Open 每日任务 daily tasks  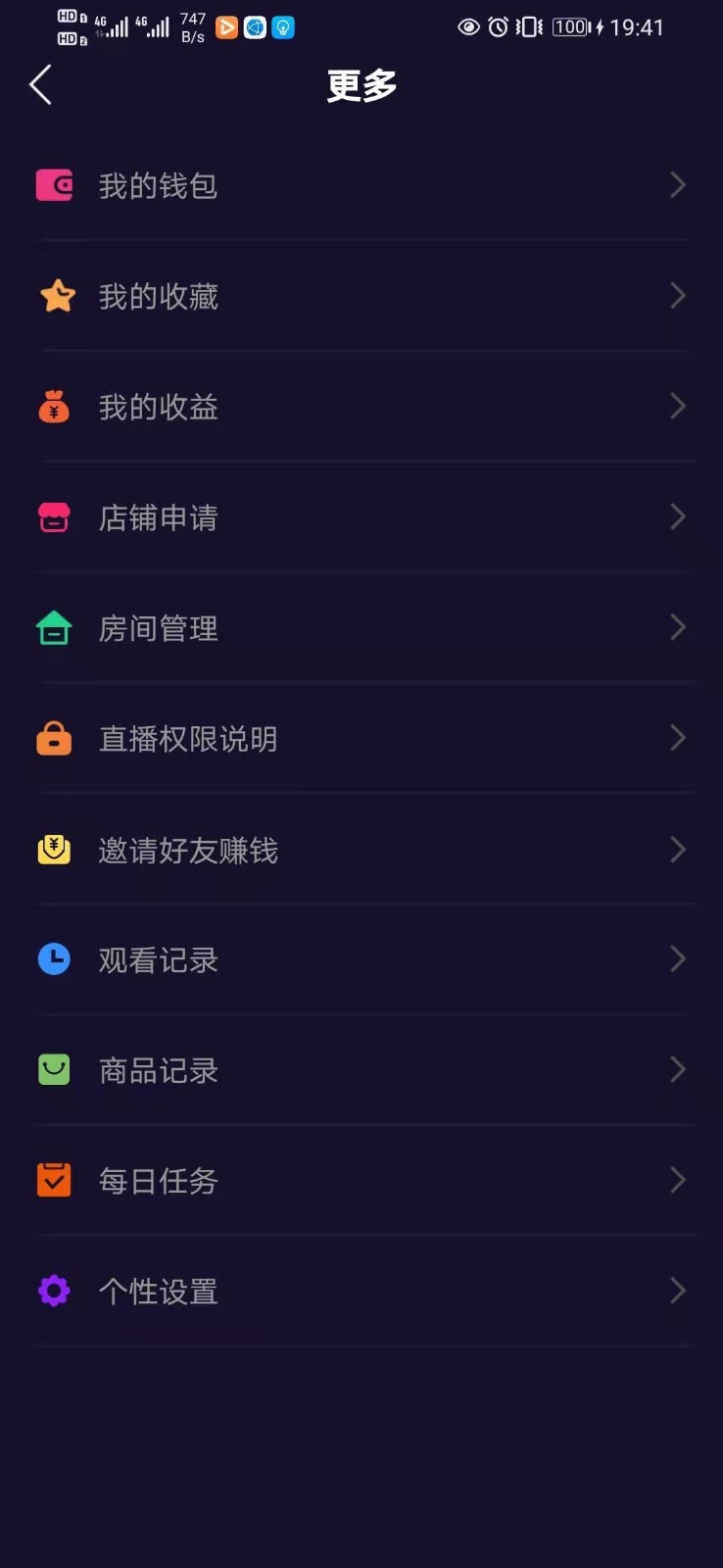pyautogui.click(x=361, y=1181)
